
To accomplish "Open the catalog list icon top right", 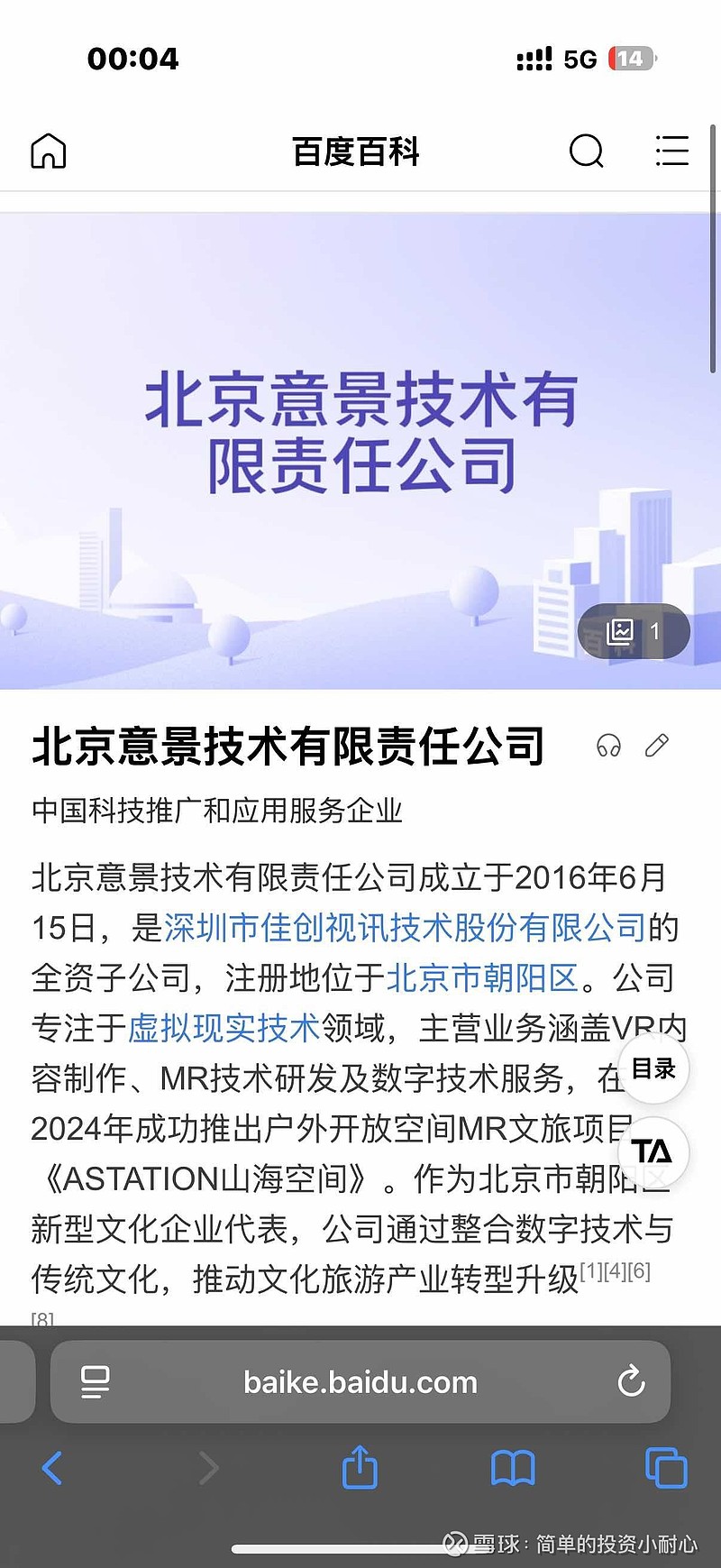I will pos(671,152).
